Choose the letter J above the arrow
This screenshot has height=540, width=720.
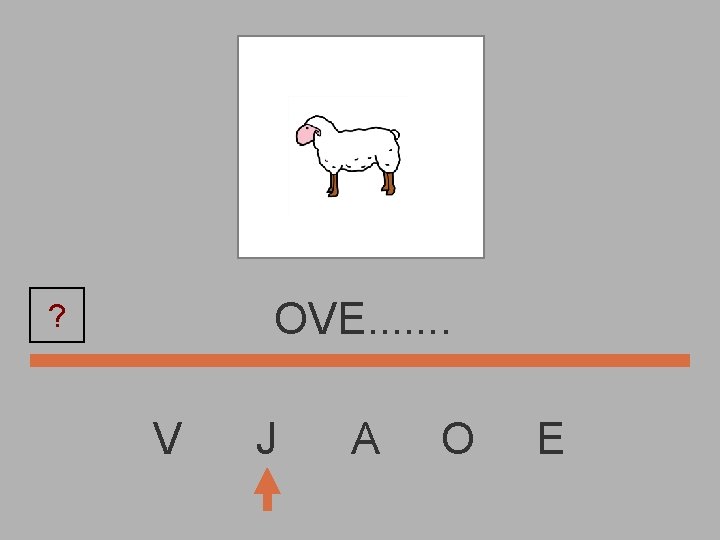(x=266, y=438)
